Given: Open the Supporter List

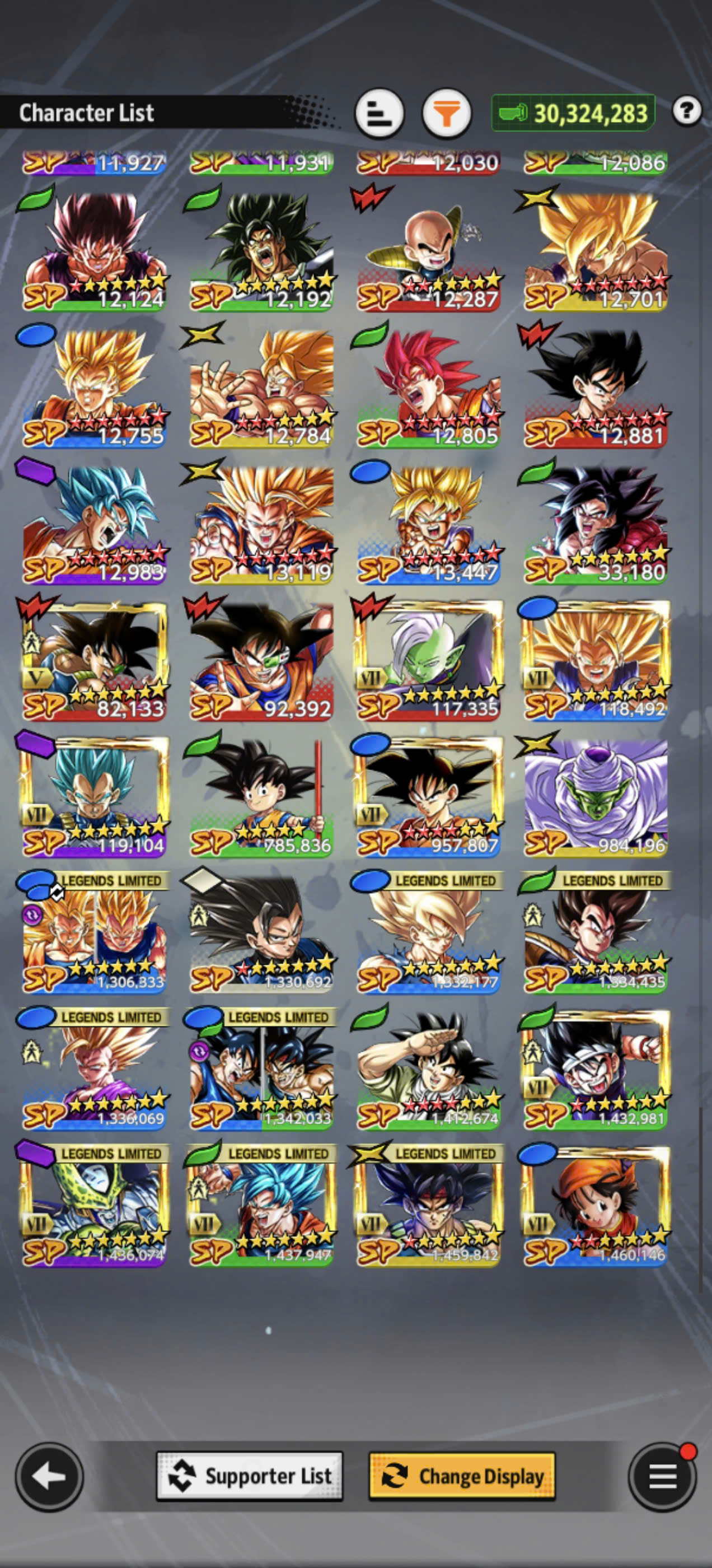Looking at the screenshot, I should click(250, 1476).
